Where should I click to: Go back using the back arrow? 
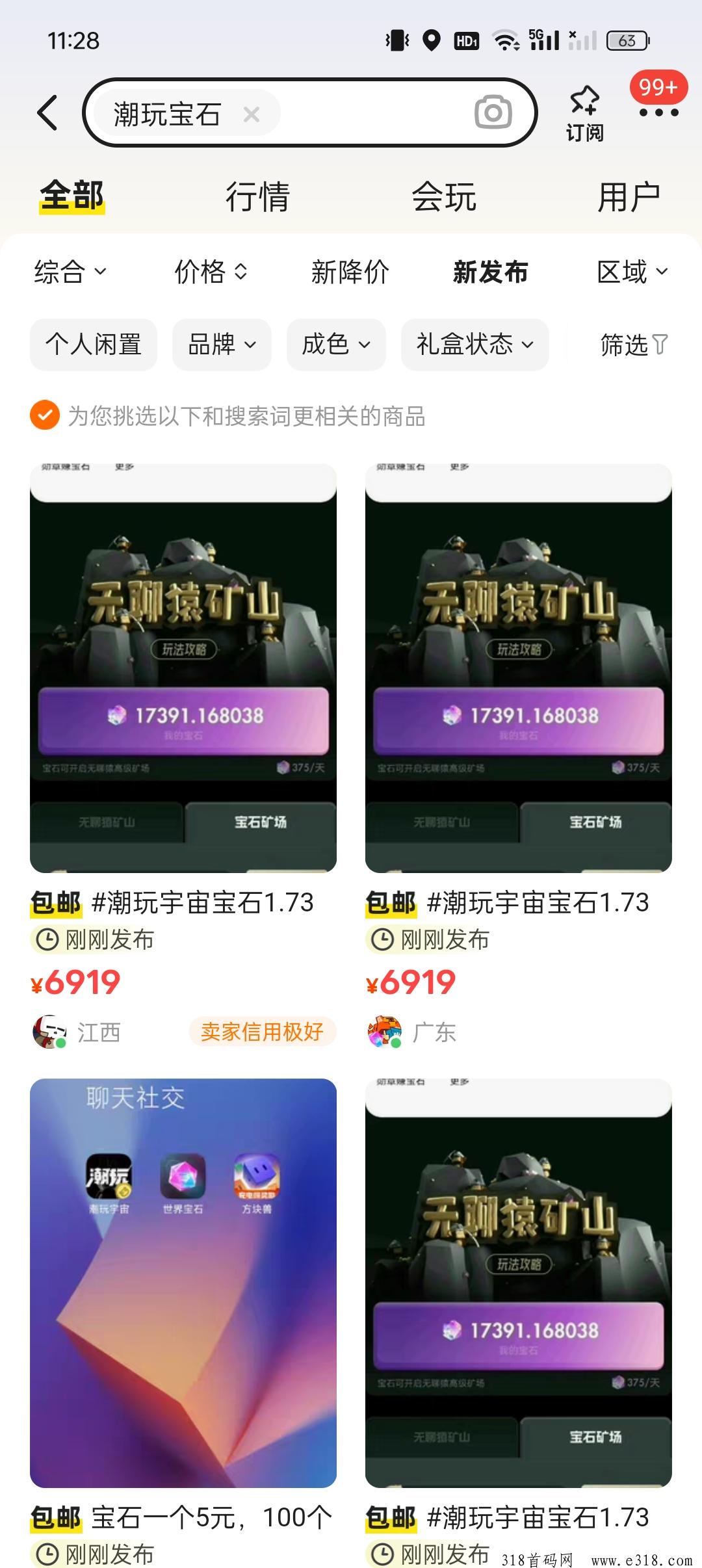tap(48, 113)
